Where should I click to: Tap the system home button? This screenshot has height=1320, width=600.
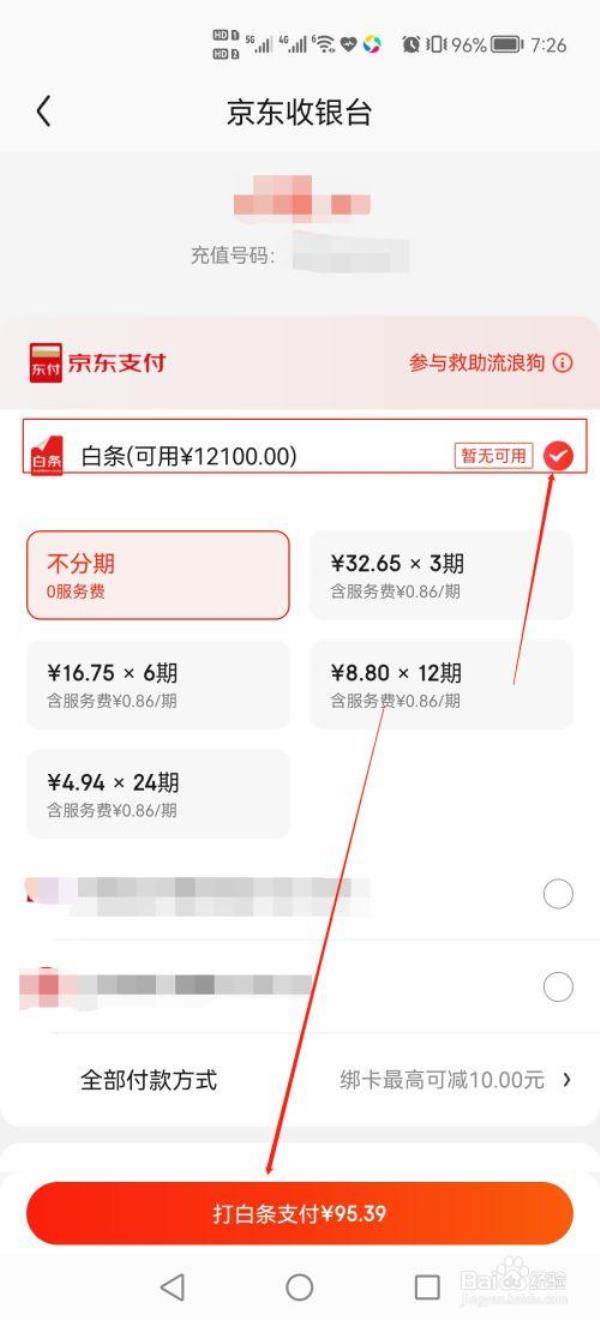click(x=300, y=1287)
